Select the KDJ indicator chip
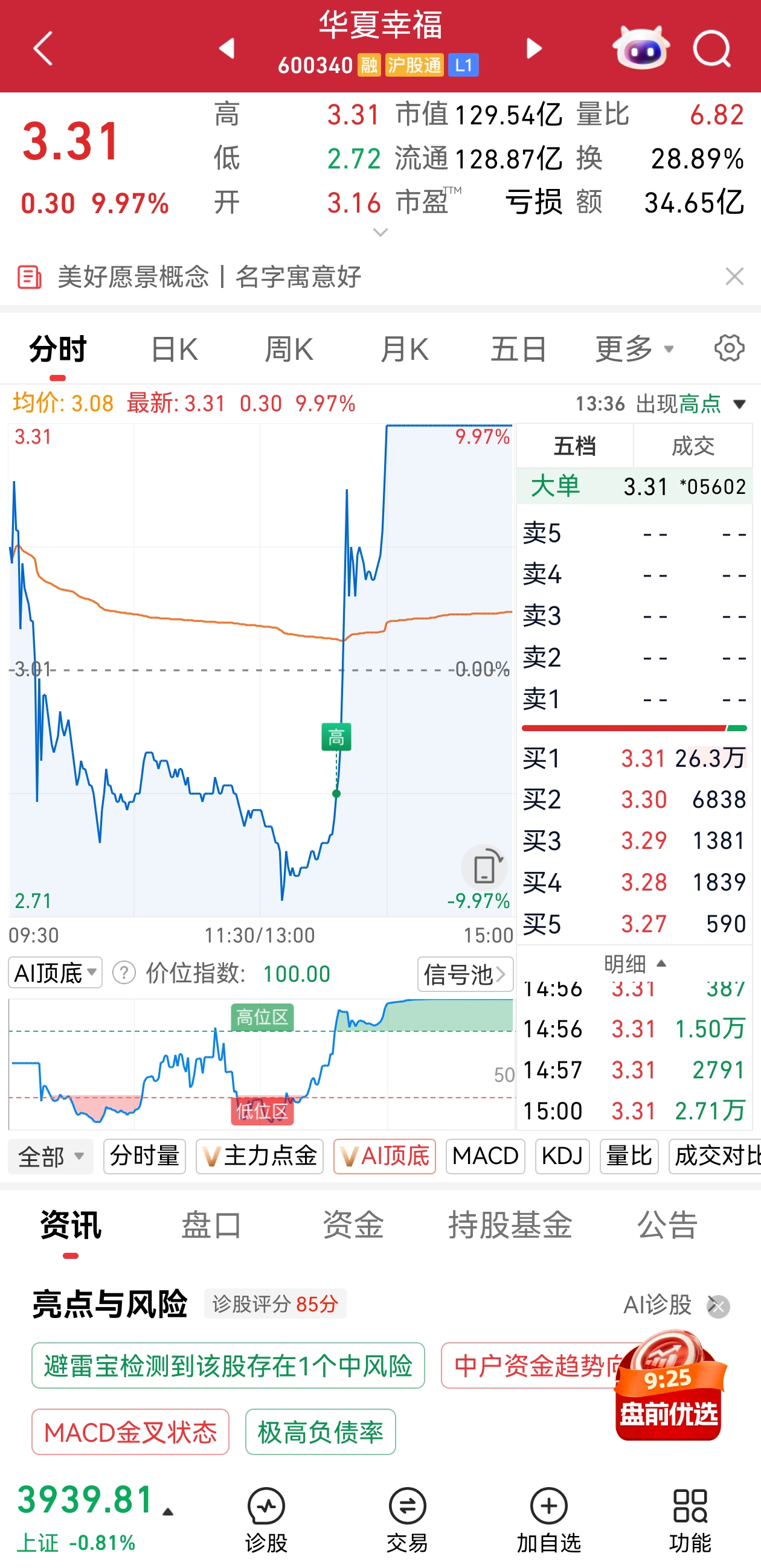This screenshot has width=761, height=1568. pos(562,1156)
